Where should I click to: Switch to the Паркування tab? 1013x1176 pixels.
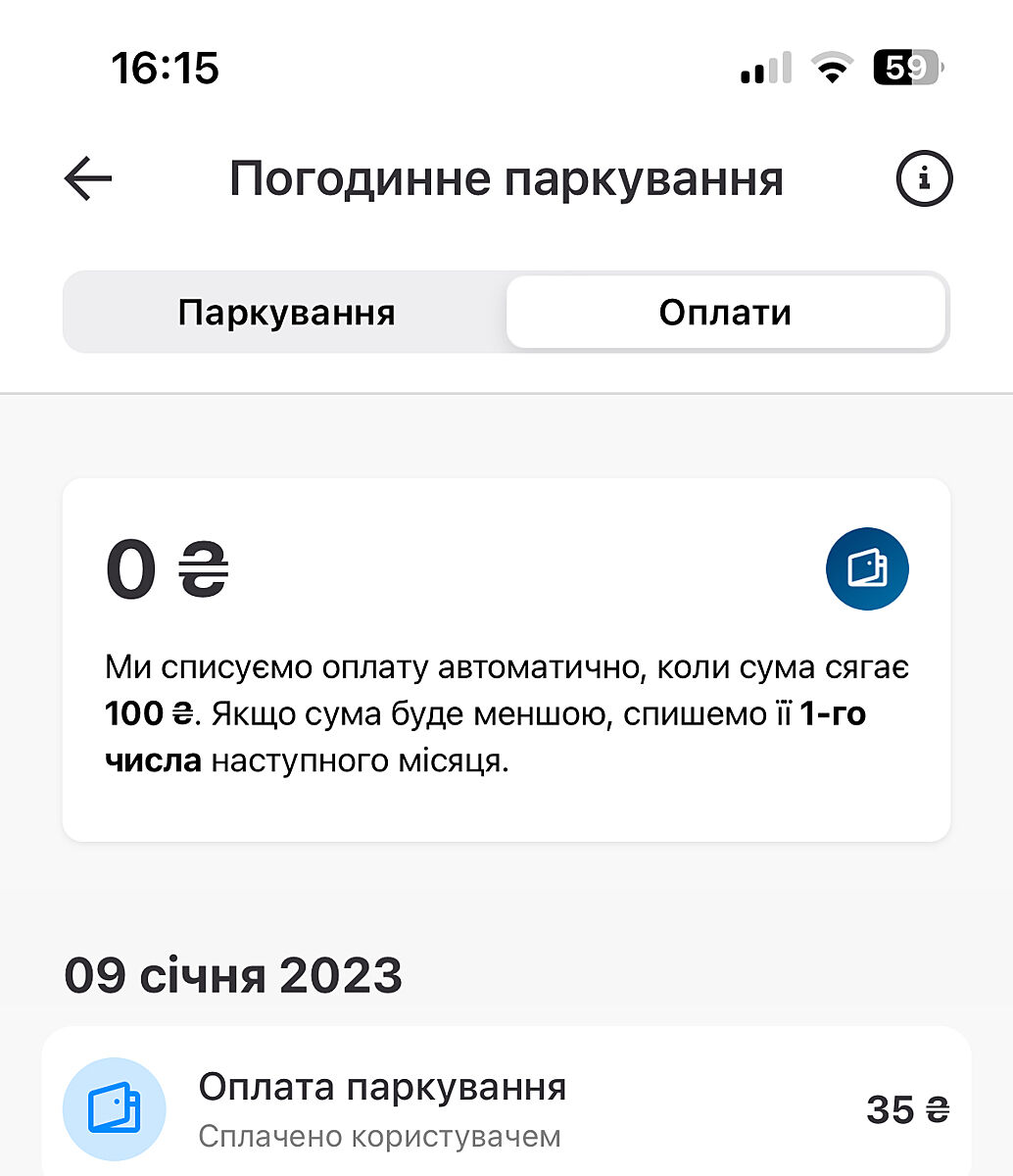(x=286, y=313)
